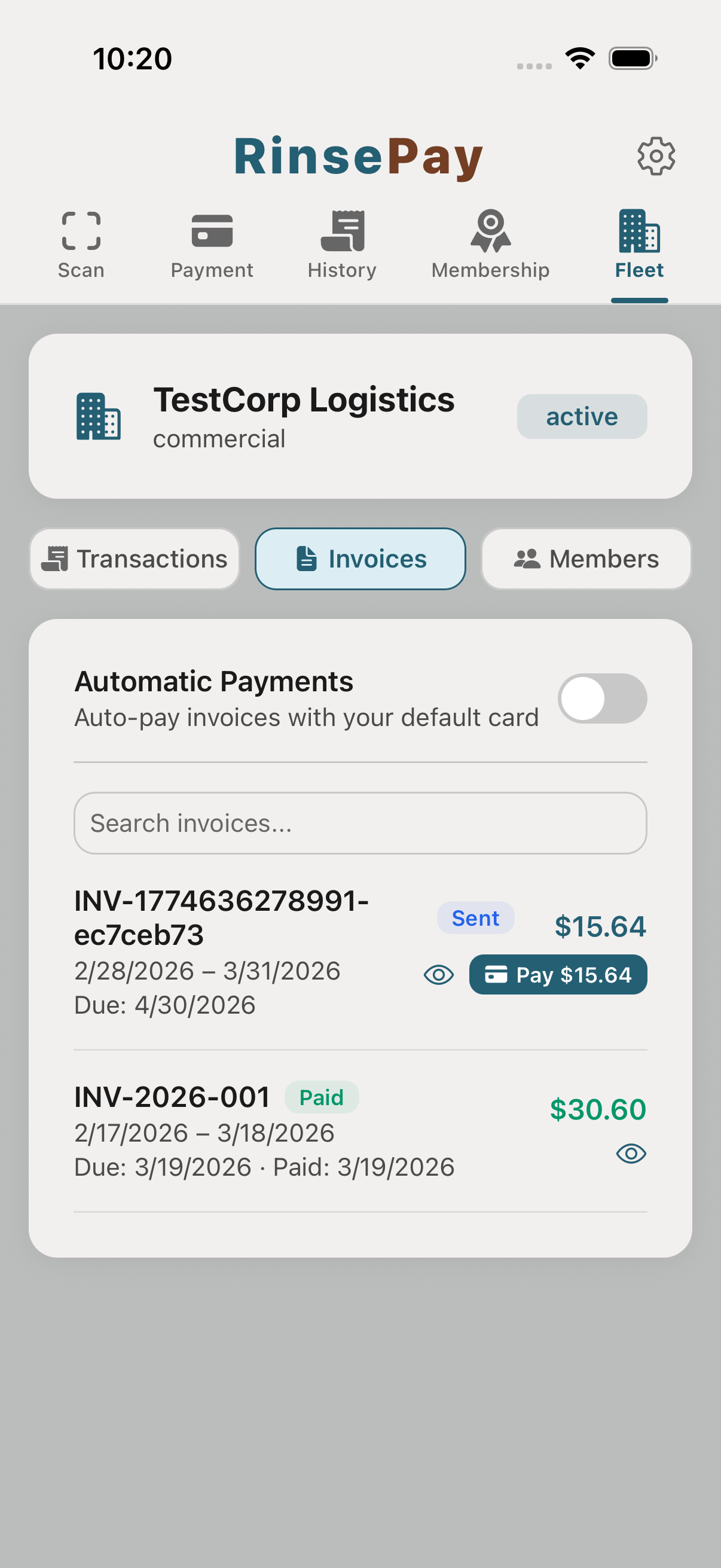Click the invoice document icon on Invoices chip
721x1568 pixels.
(x=307, y=557)
